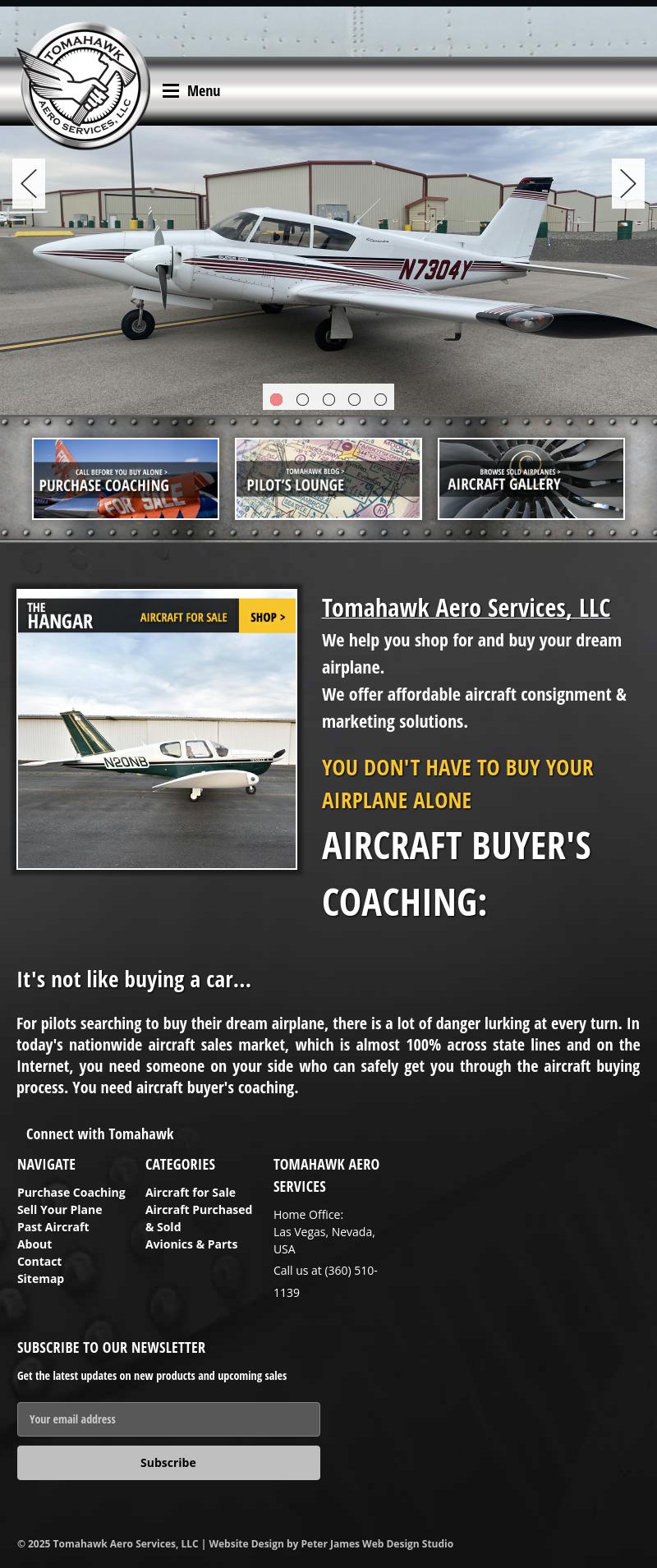
Task: Browse the Aircraft Gallery tile
Action: click(x=531, y=479)
